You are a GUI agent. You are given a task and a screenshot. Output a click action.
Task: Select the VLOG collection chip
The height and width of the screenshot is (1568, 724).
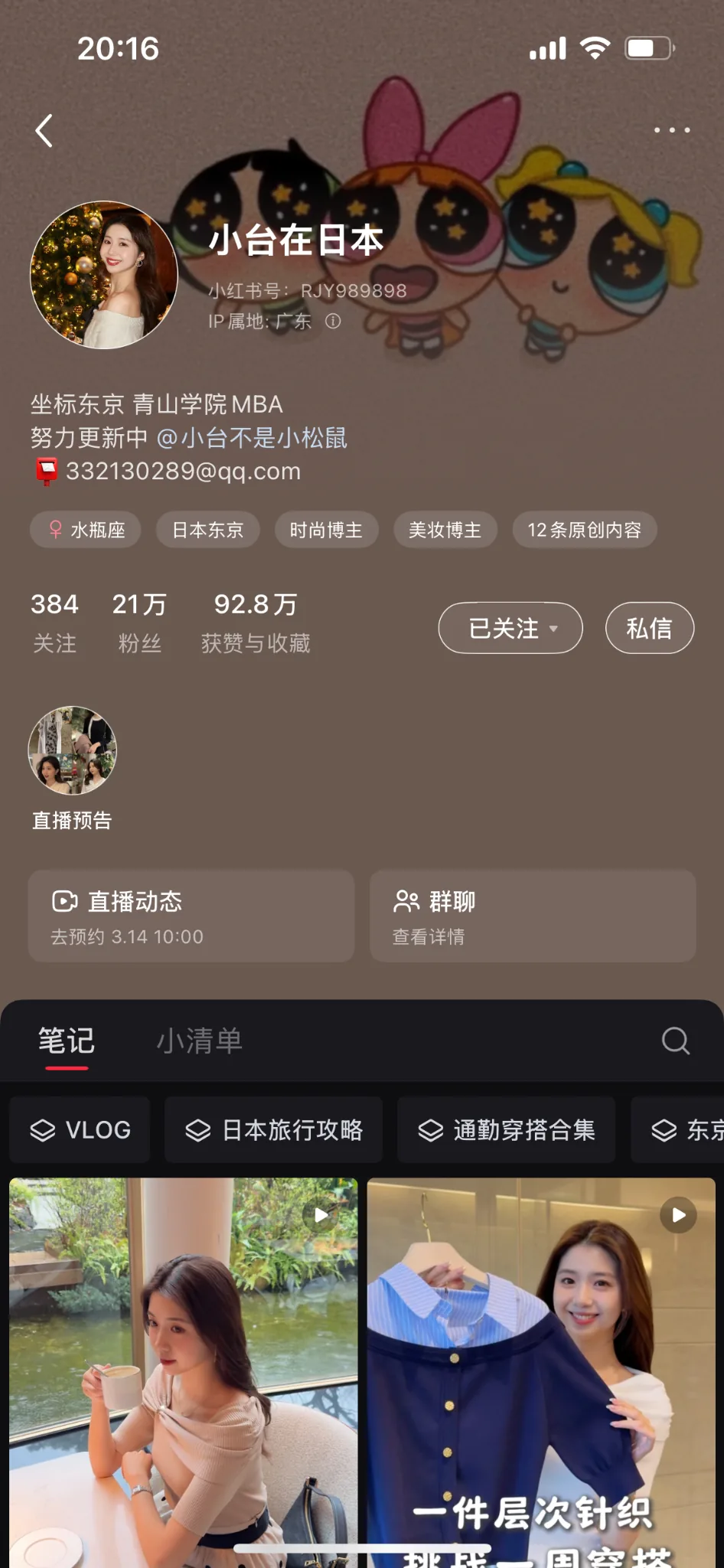(80, 1130)
